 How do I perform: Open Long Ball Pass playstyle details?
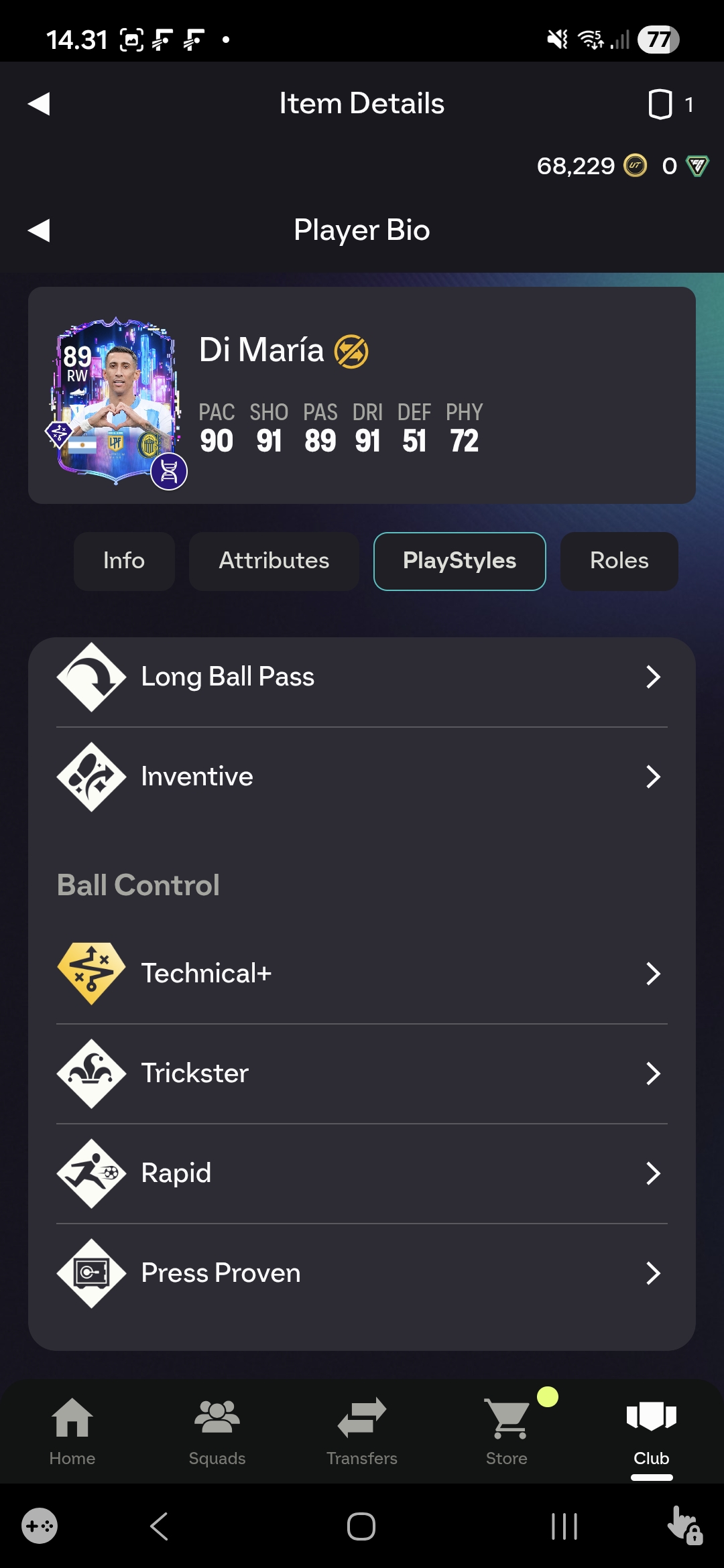(362, 677)
